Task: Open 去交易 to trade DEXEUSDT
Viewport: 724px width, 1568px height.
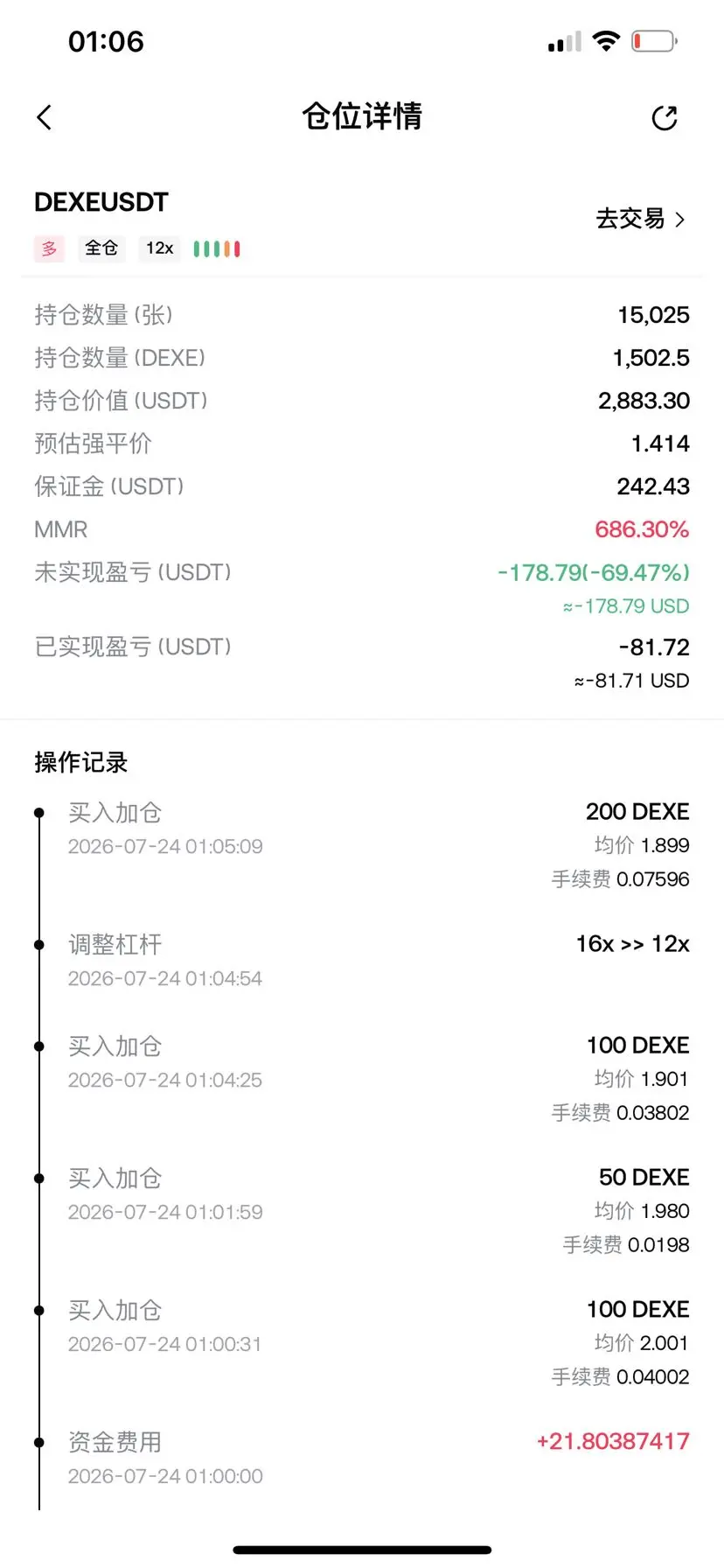Action: pos(640,219)
